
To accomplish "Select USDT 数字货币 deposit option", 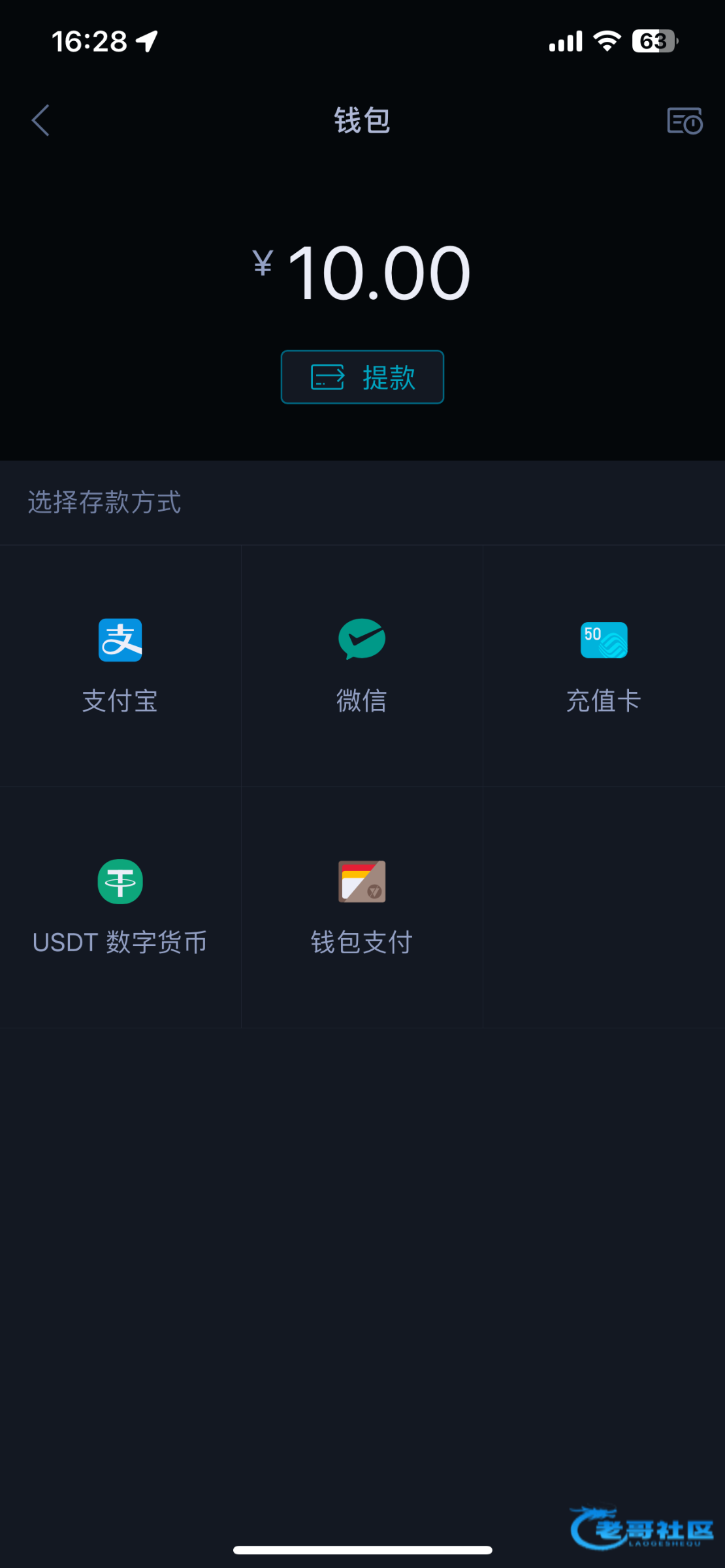I will [120, 907].
